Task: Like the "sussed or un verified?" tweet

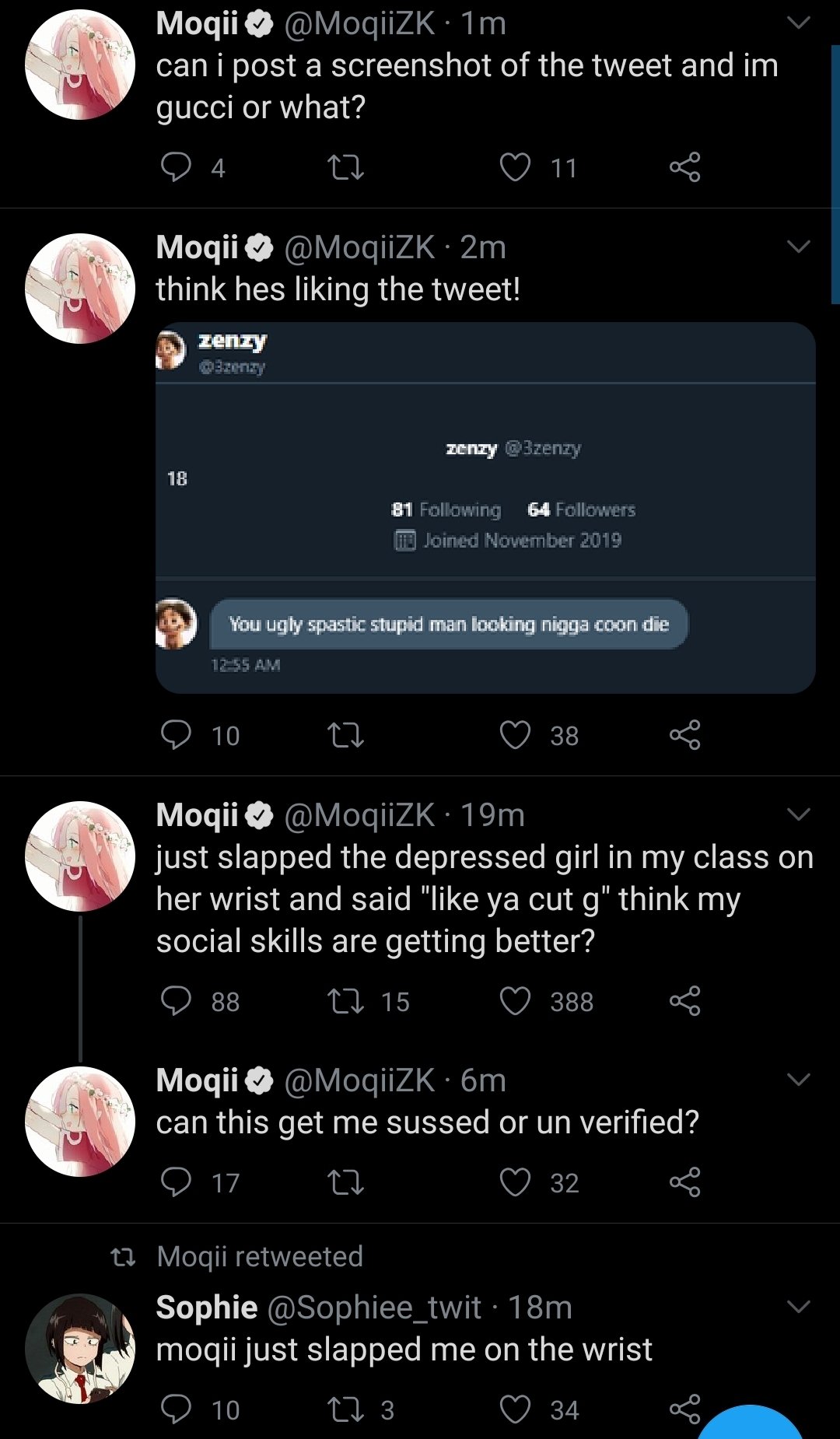Action: tap(515, 1182)
